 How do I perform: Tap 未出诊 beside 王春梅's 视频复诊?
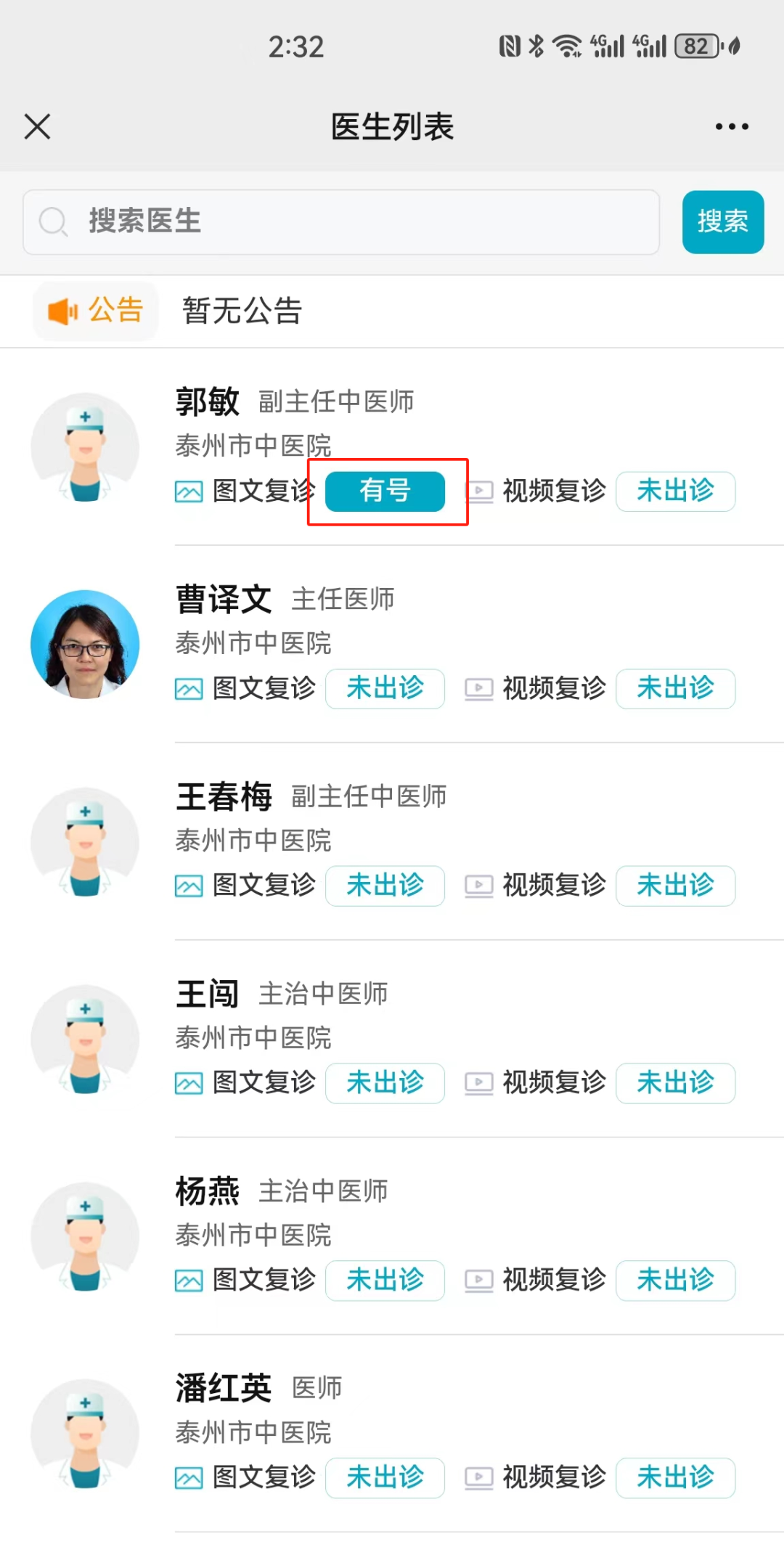click(675, 886)
